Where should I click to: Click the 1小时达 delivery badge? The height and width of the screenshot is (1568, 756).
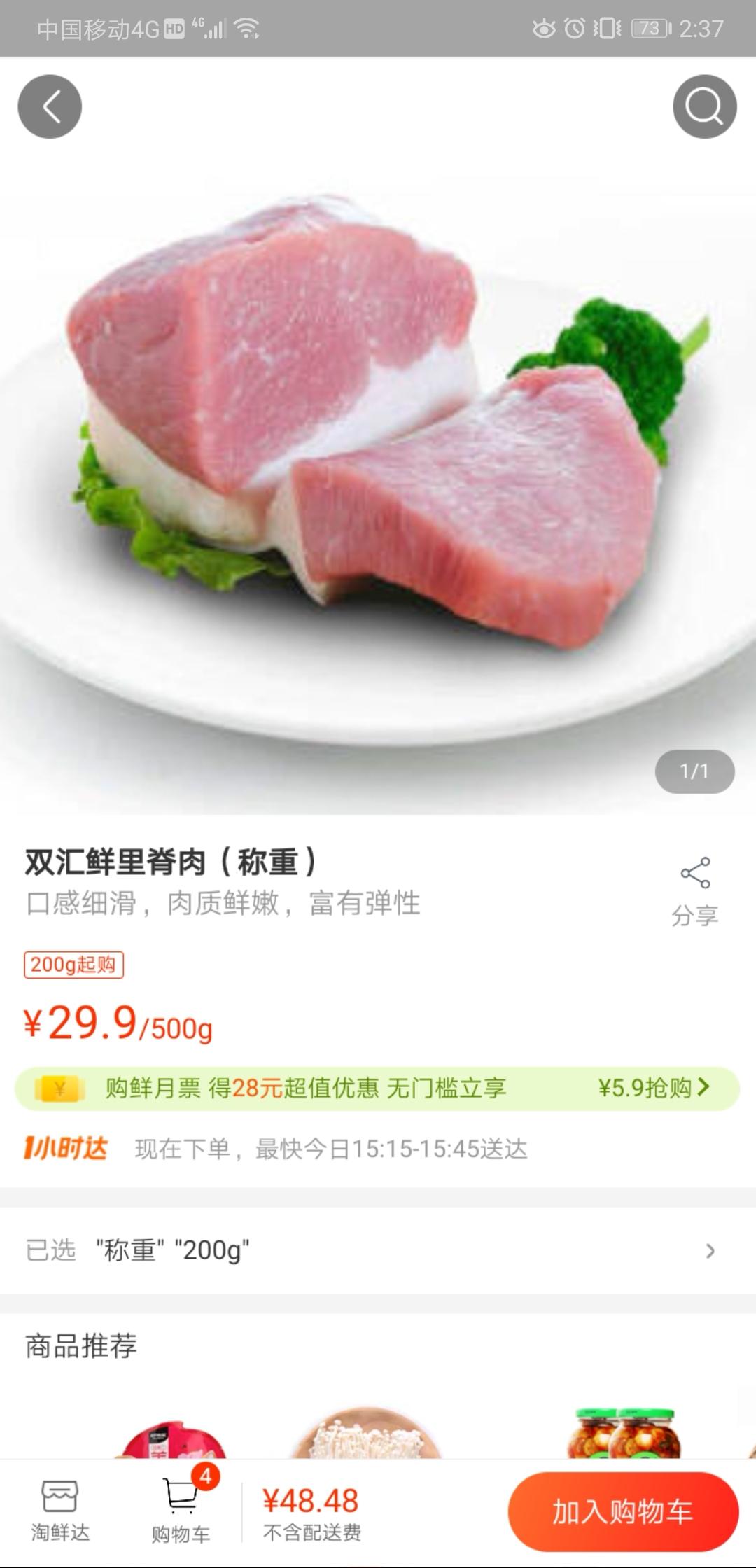click(63, 1145)
